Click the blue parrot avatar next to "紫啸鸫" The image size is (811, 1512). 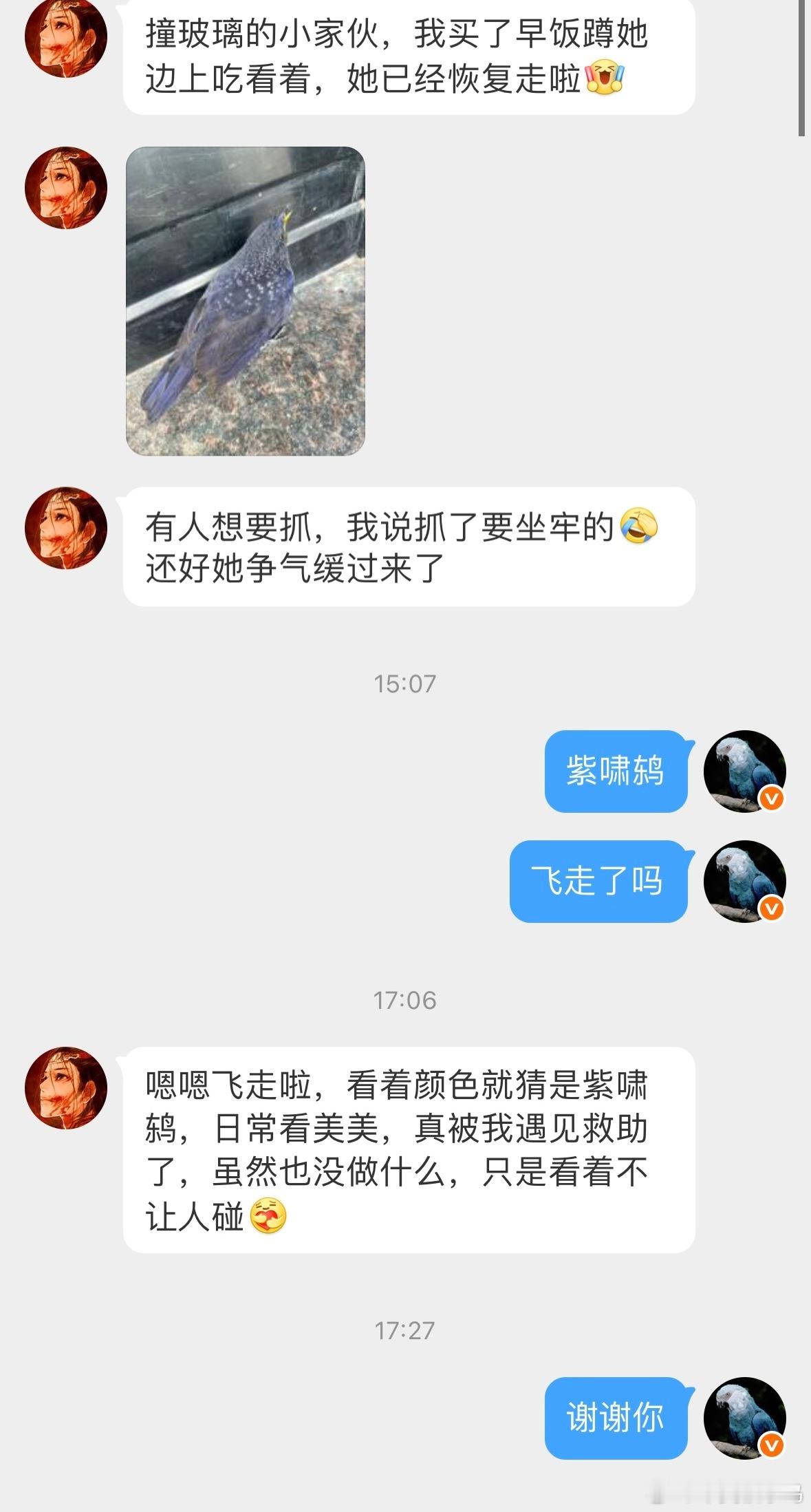[x=746, y=772]
